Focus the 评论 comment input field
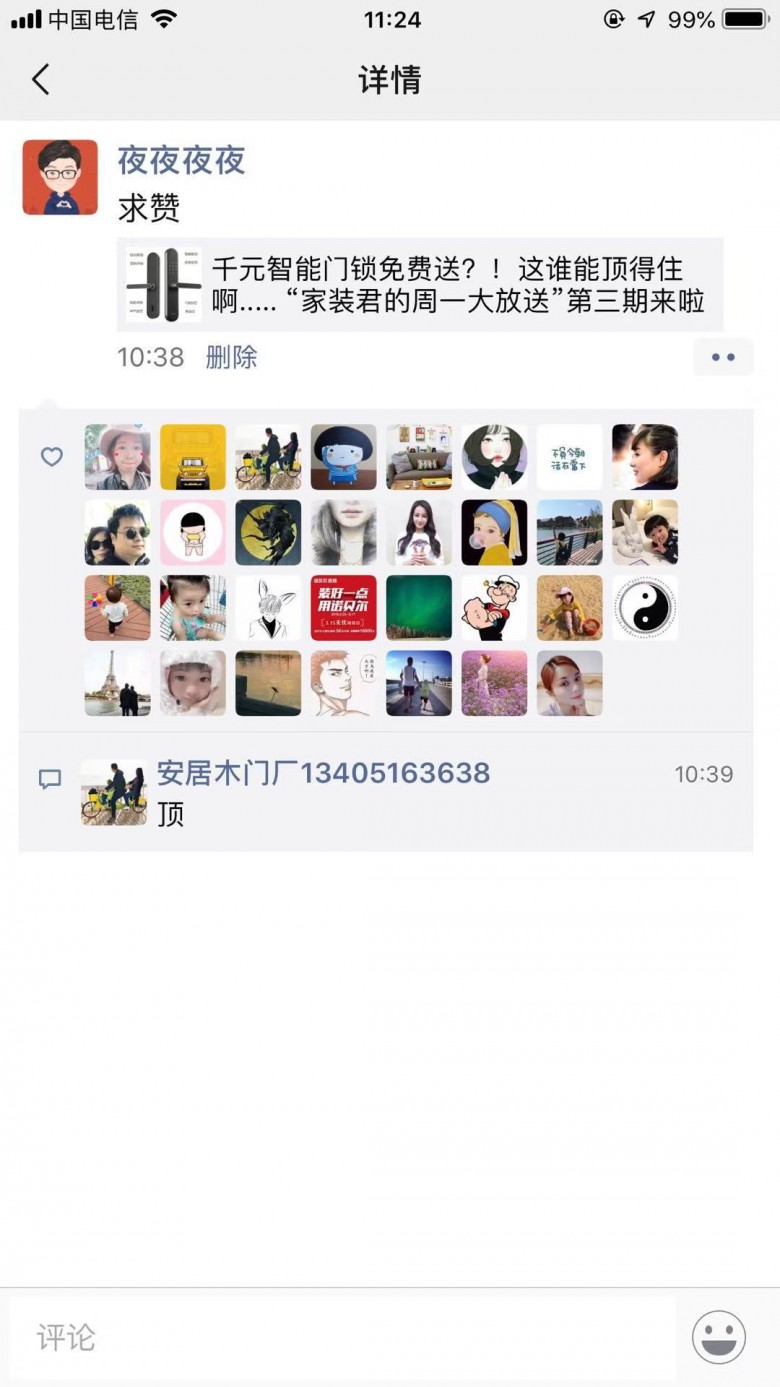This screenshot has width=780, height=1387. point(340,1337)
